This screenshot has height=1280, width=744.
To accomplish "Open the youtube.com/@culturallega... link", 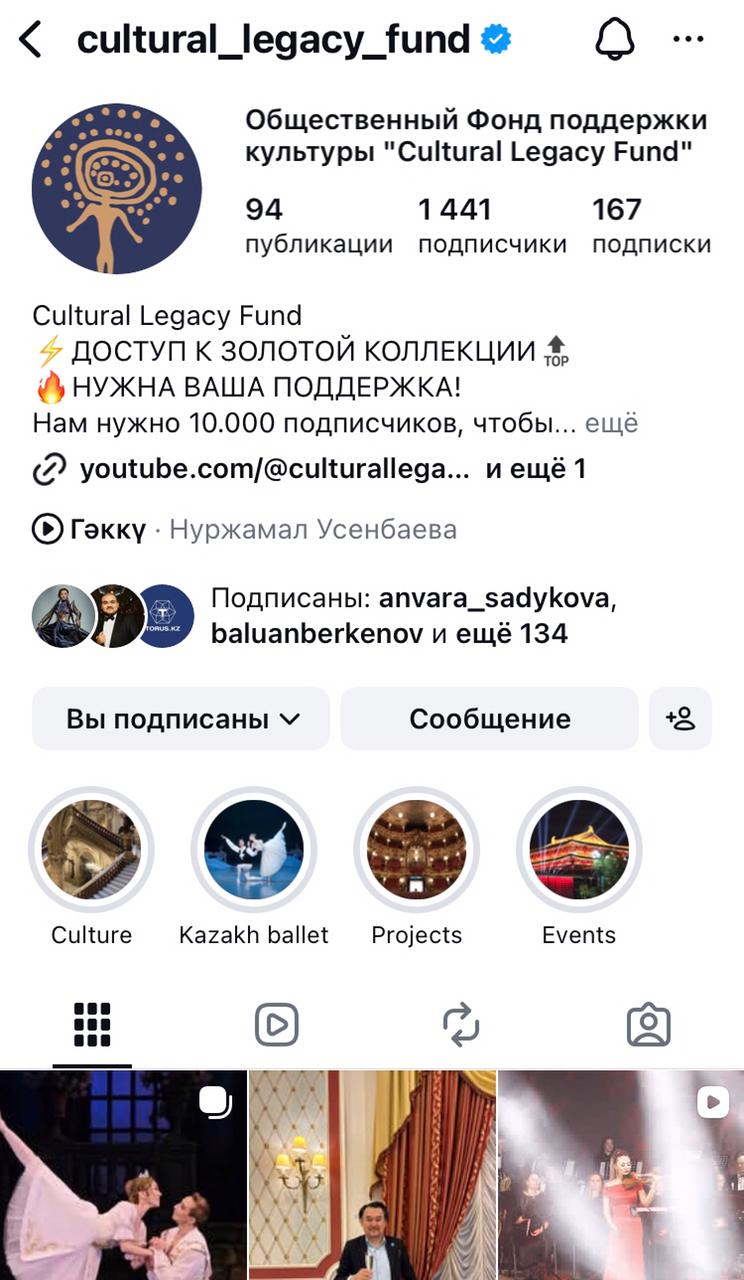I will (x=275, y=469).
